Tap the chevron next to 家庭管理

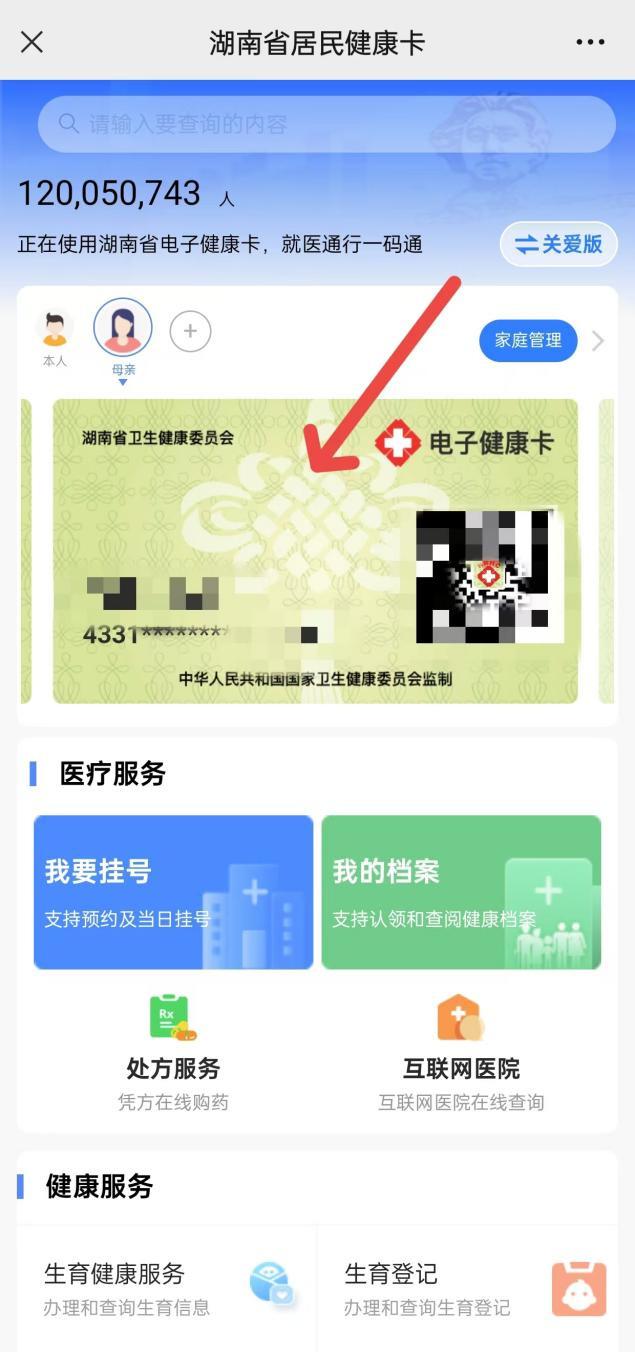pos(598,341)
